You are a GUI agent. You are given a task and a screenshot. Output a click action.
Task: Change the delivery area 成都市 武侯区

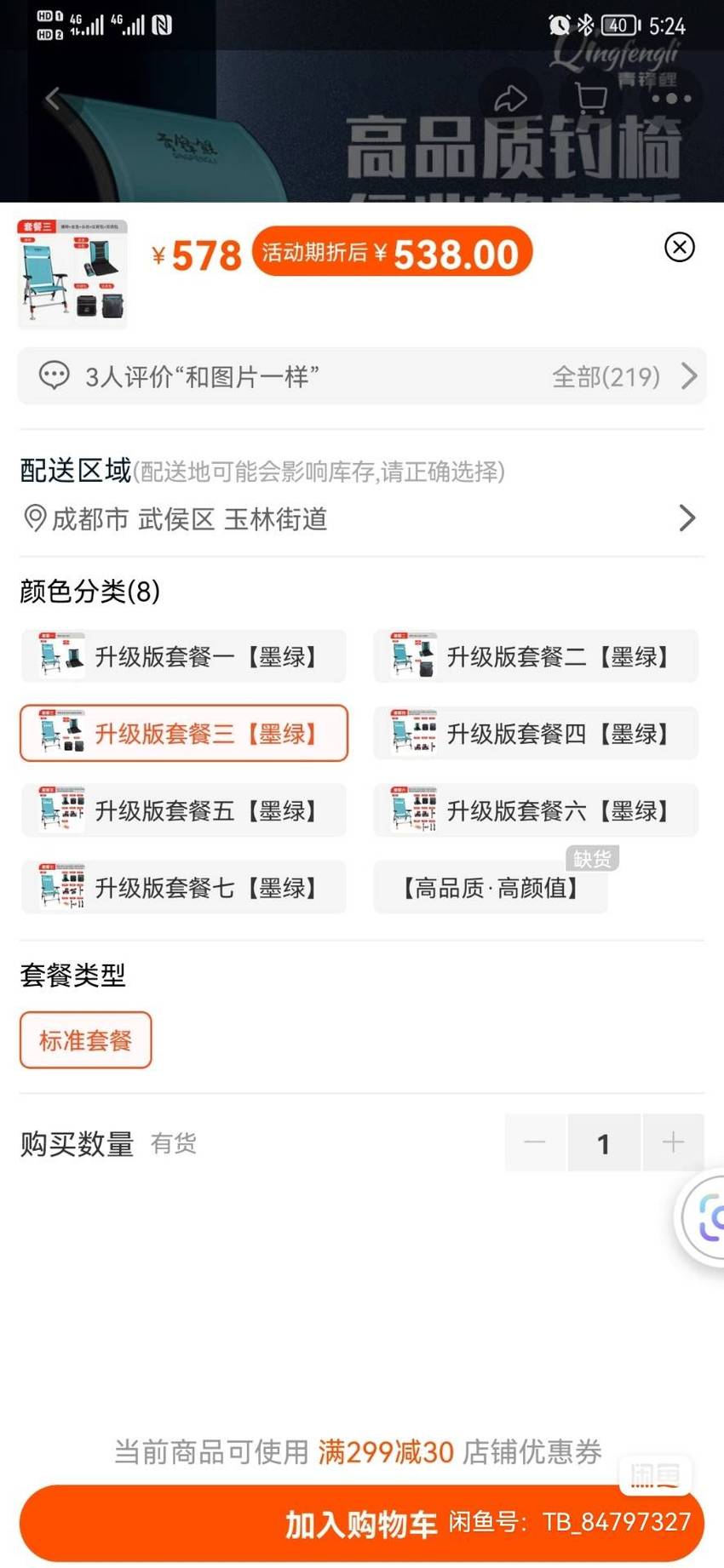[x=361, y=518]
